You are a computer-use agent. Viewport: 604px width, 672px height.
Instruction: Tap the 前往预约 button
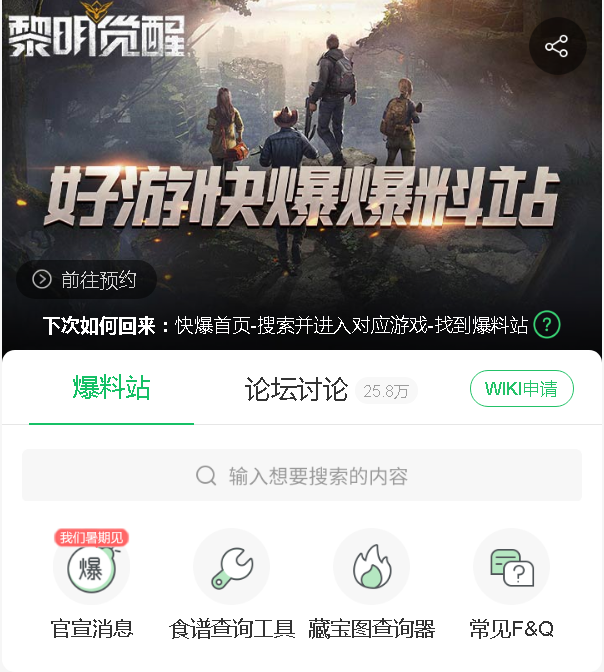87,279
